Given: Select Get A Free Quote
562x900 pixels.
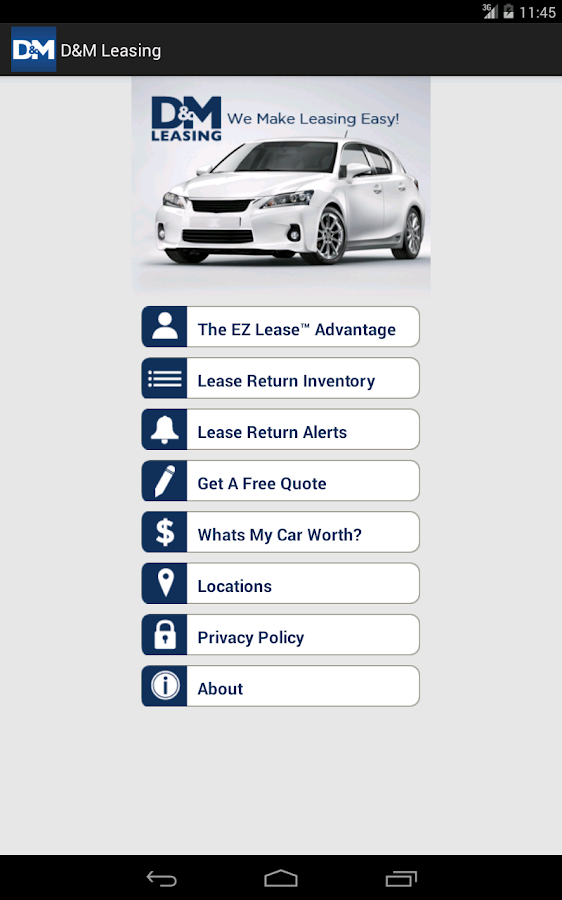Looking at the screenshot, I should point(281,481).
